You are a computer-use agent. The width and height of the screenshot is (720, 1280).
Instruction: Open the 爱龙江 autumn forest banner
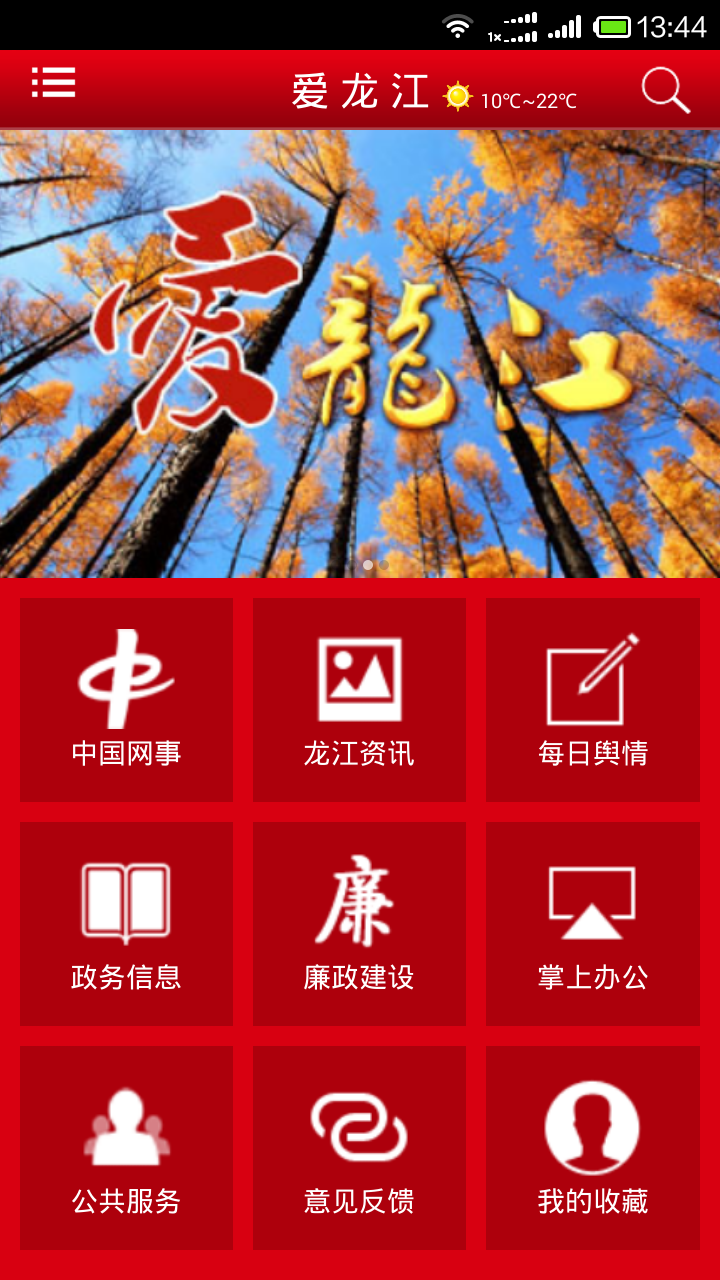(360, 352)
